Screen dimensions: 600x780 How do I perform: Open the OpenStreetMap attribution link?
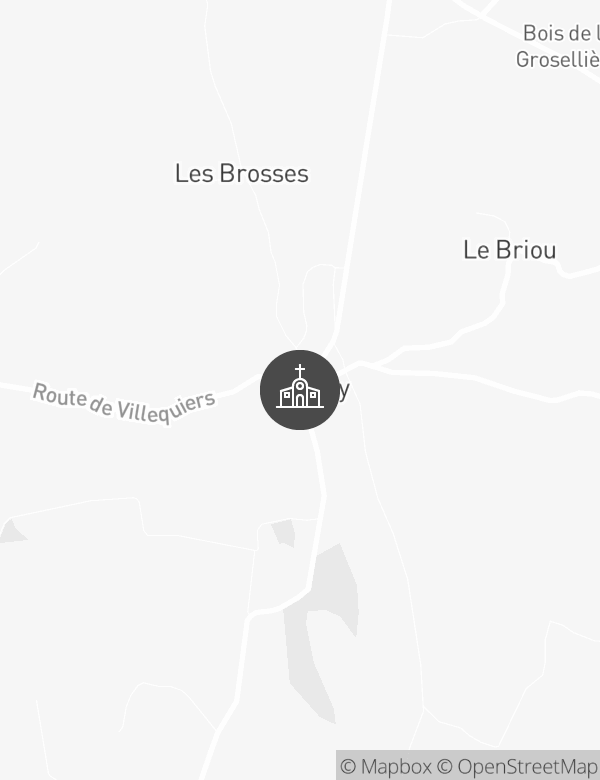pos(517,767)
